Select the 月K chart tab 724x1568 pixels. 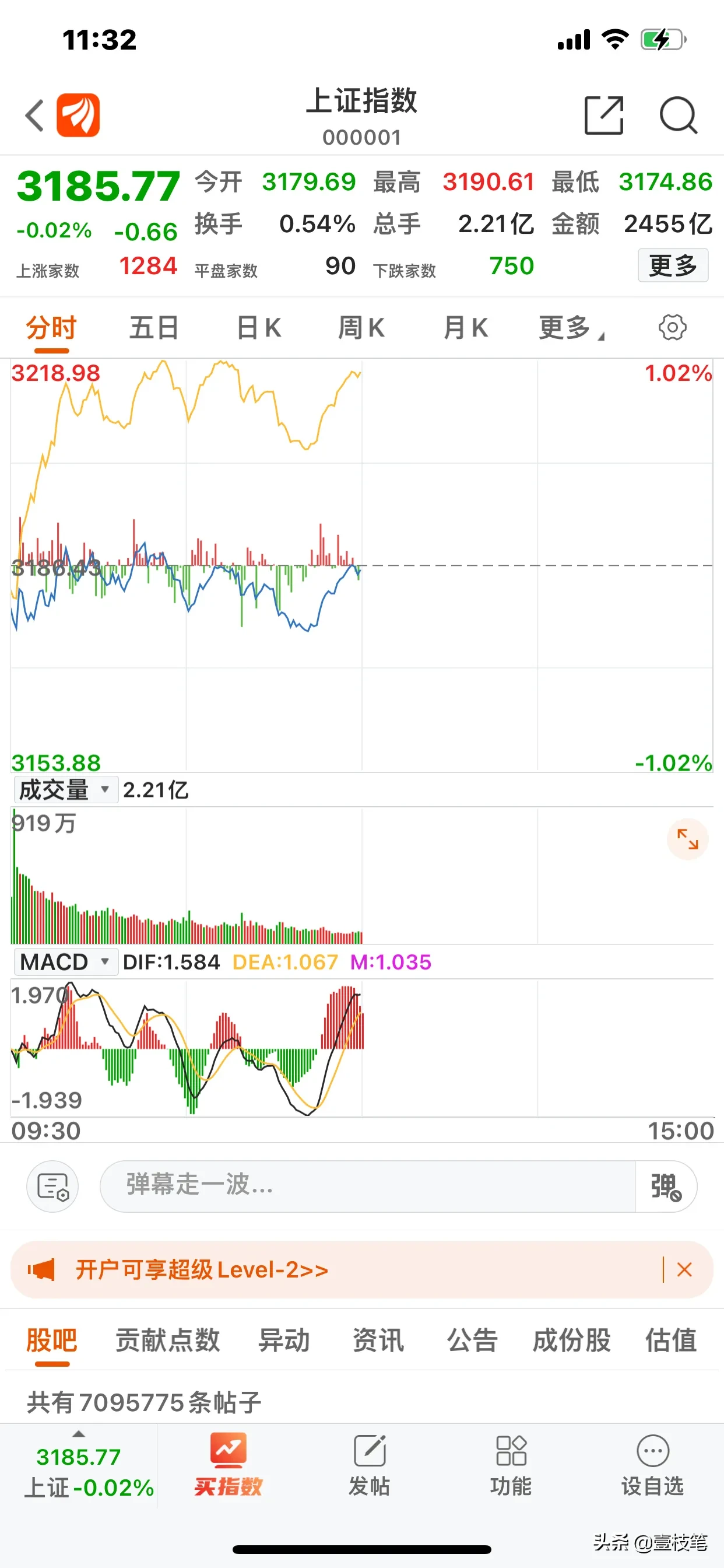pyautogui.click(x=465, y=328)
